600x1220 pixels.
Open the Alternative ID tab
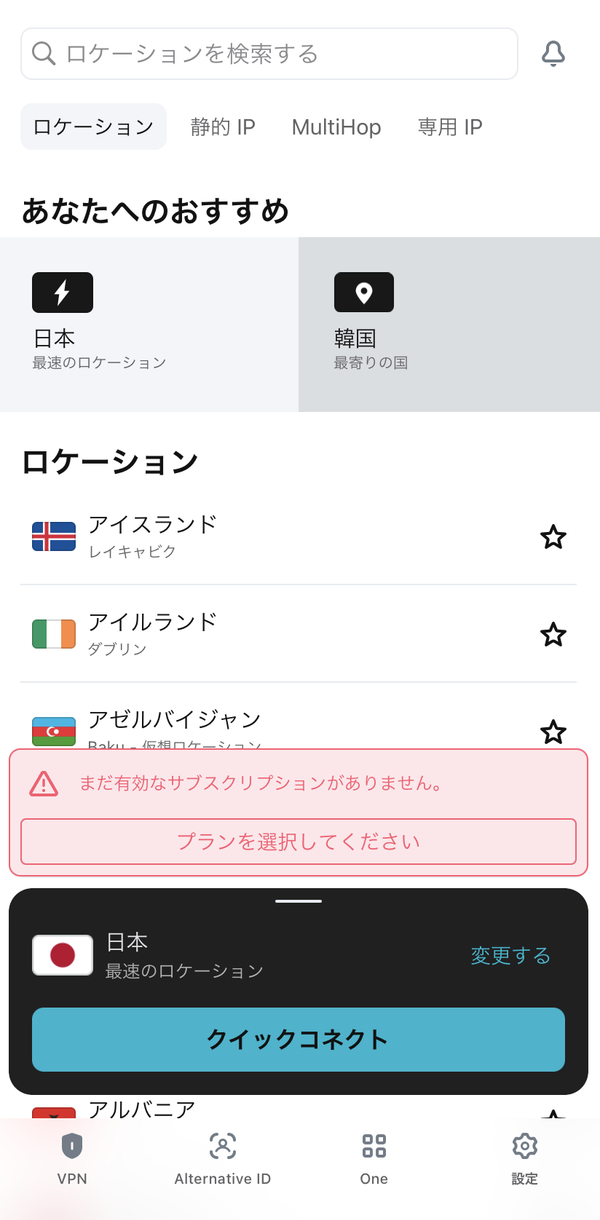pos(222,1159)
